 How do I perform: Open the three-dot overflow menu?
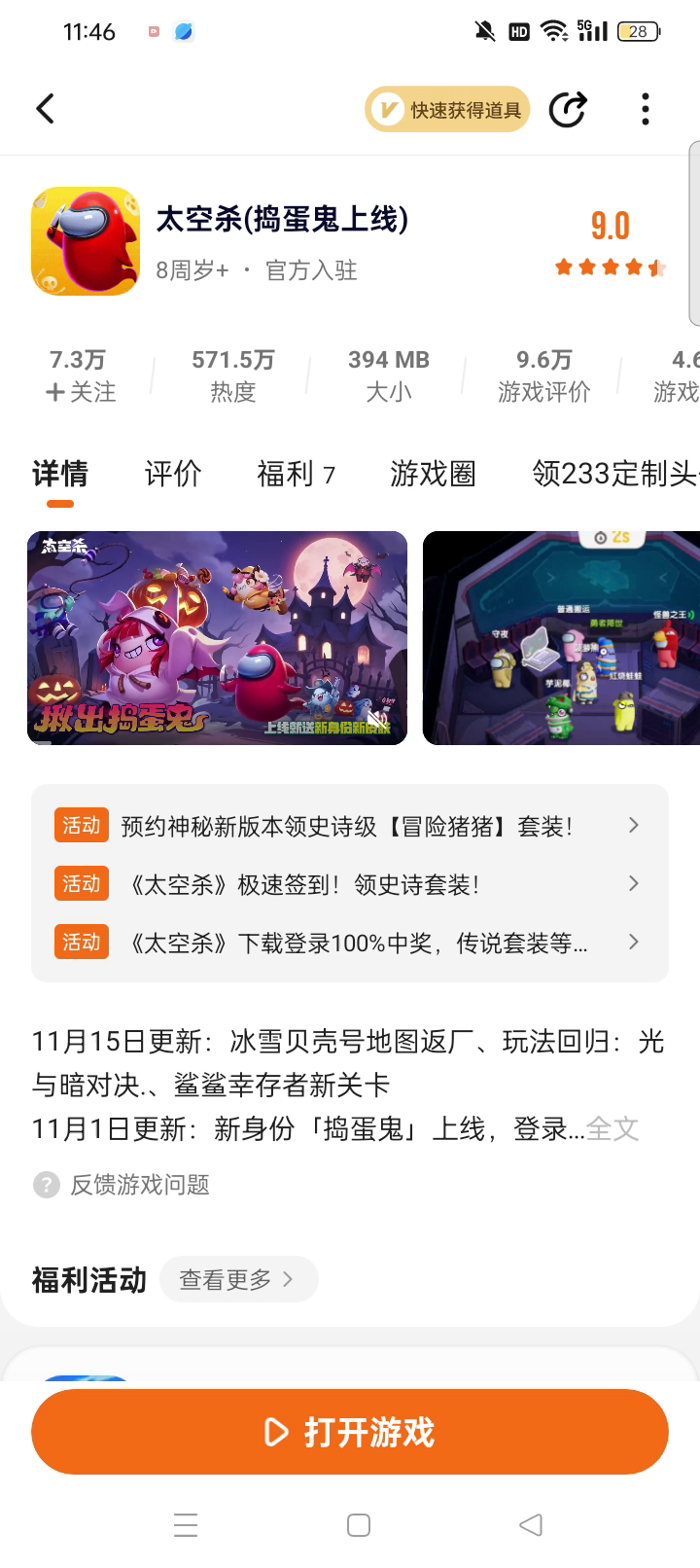pyautogui.click(x=646, y=109)
